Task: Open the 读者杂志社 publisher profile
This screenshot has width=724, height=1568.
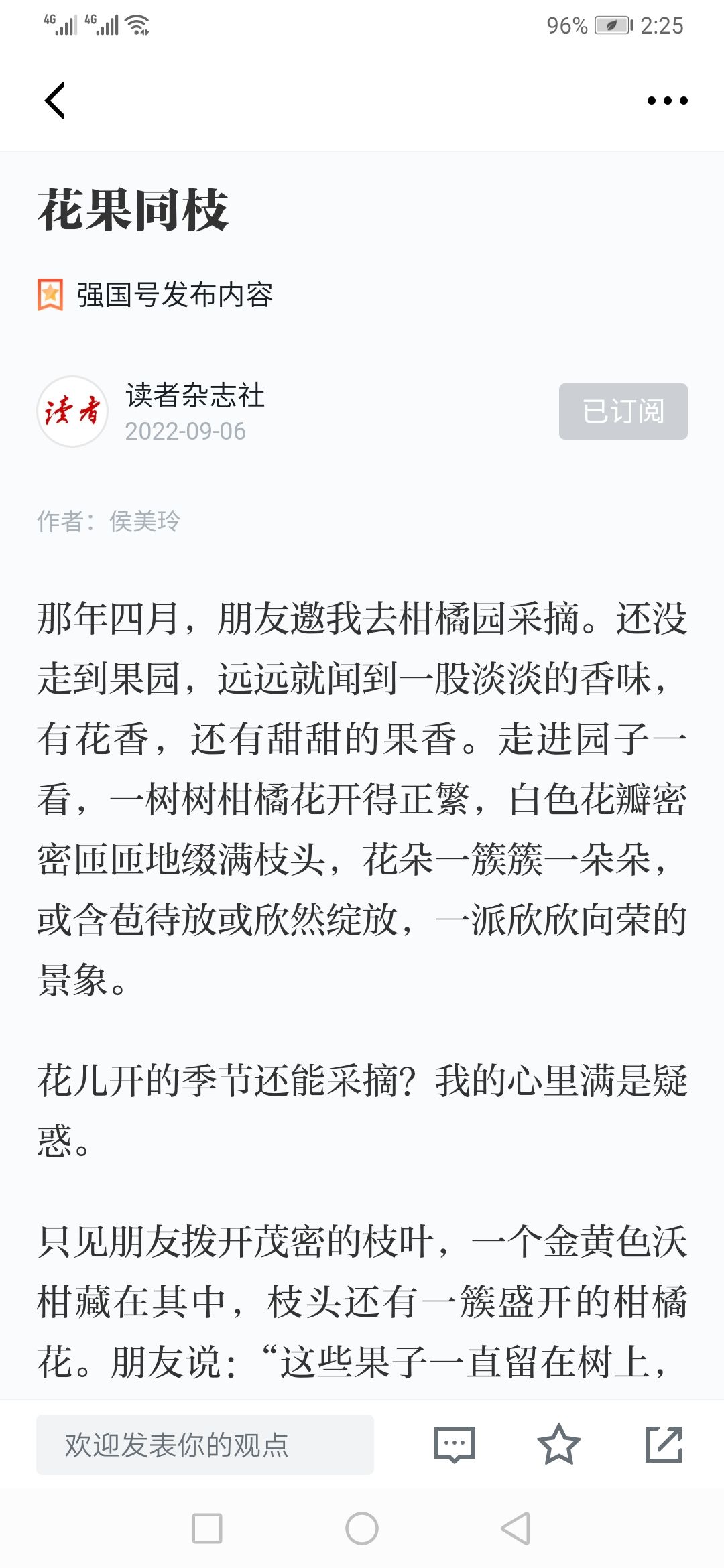Action: 194,395
